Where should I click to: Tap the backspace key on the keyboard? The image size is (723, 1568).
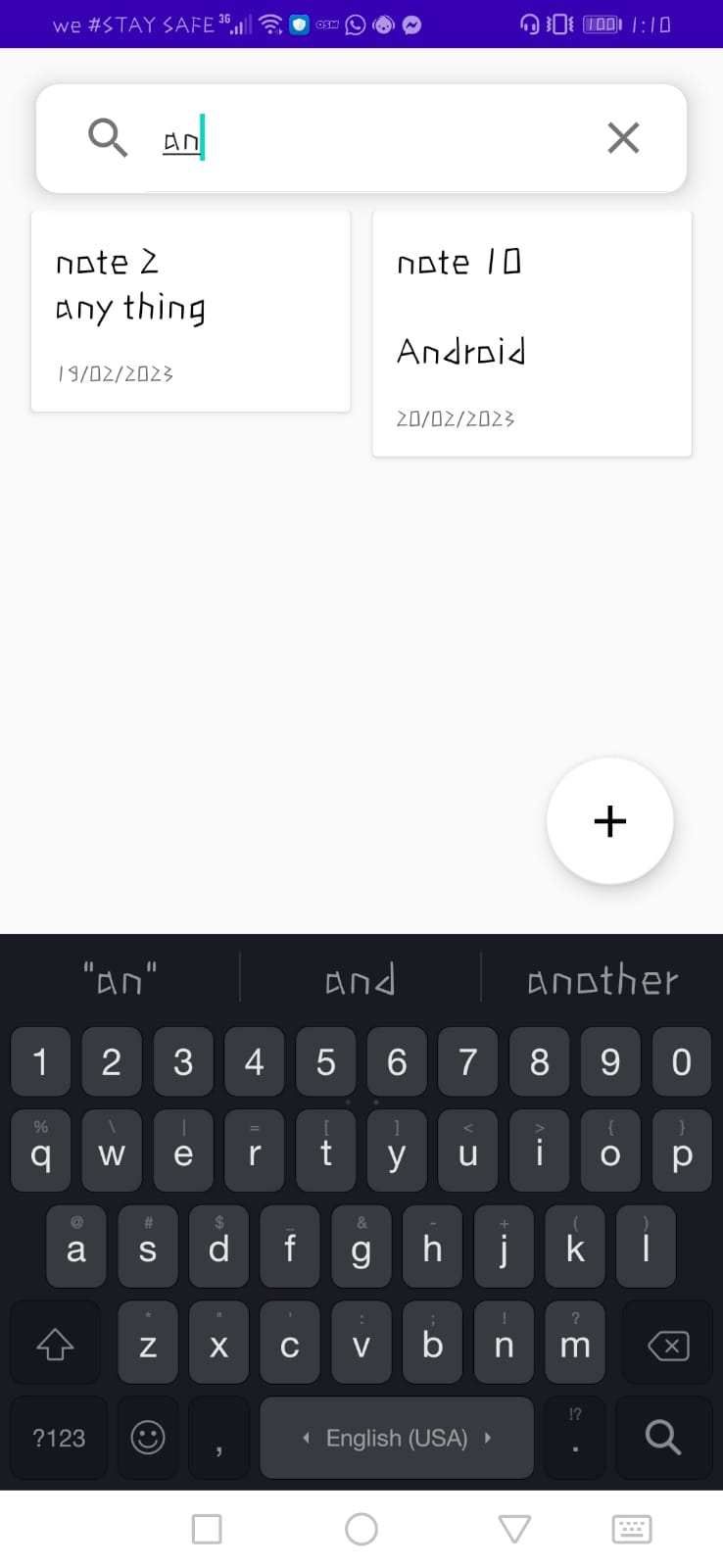click(667, 1343)
